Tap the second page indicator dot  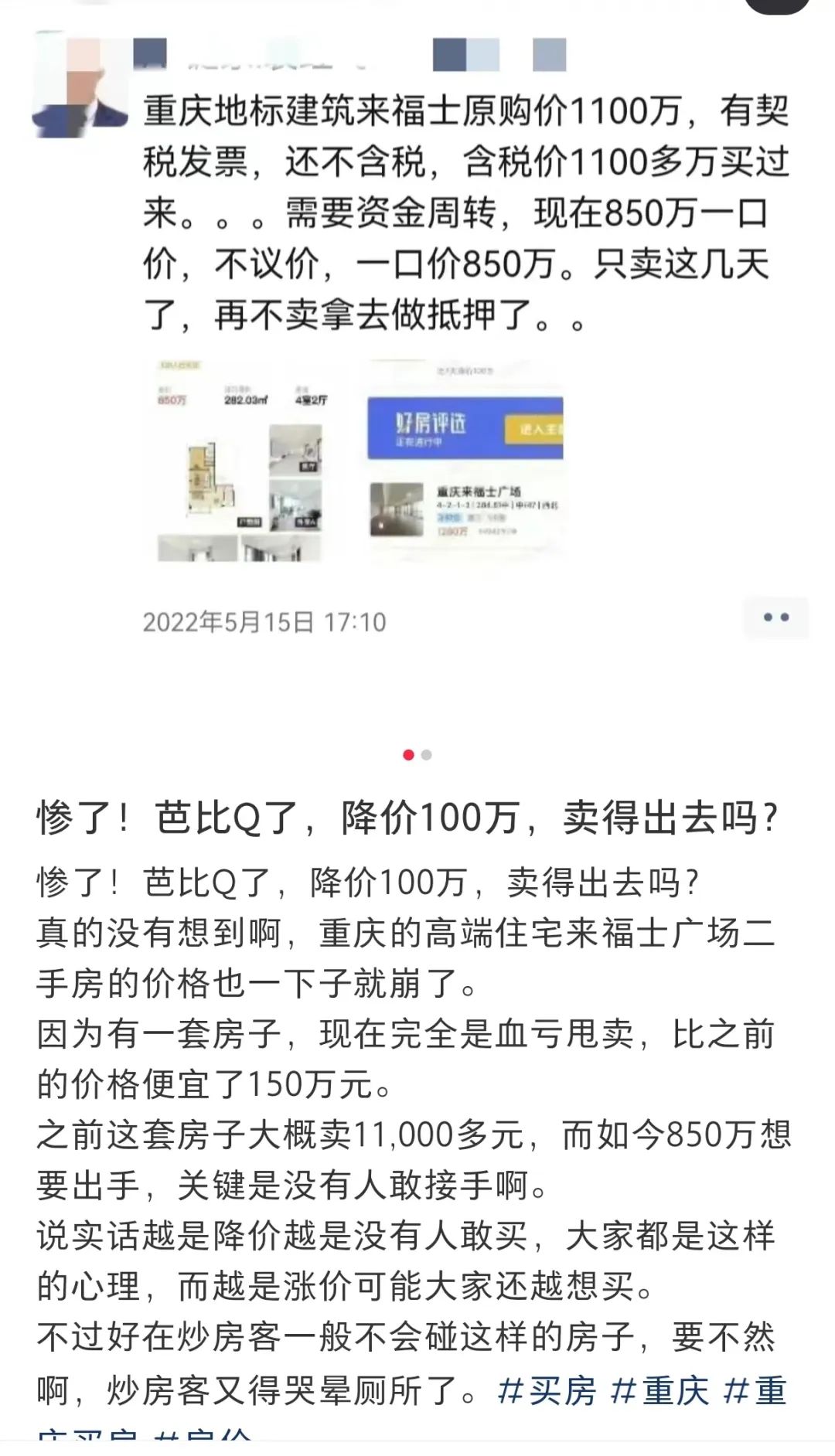427,754
